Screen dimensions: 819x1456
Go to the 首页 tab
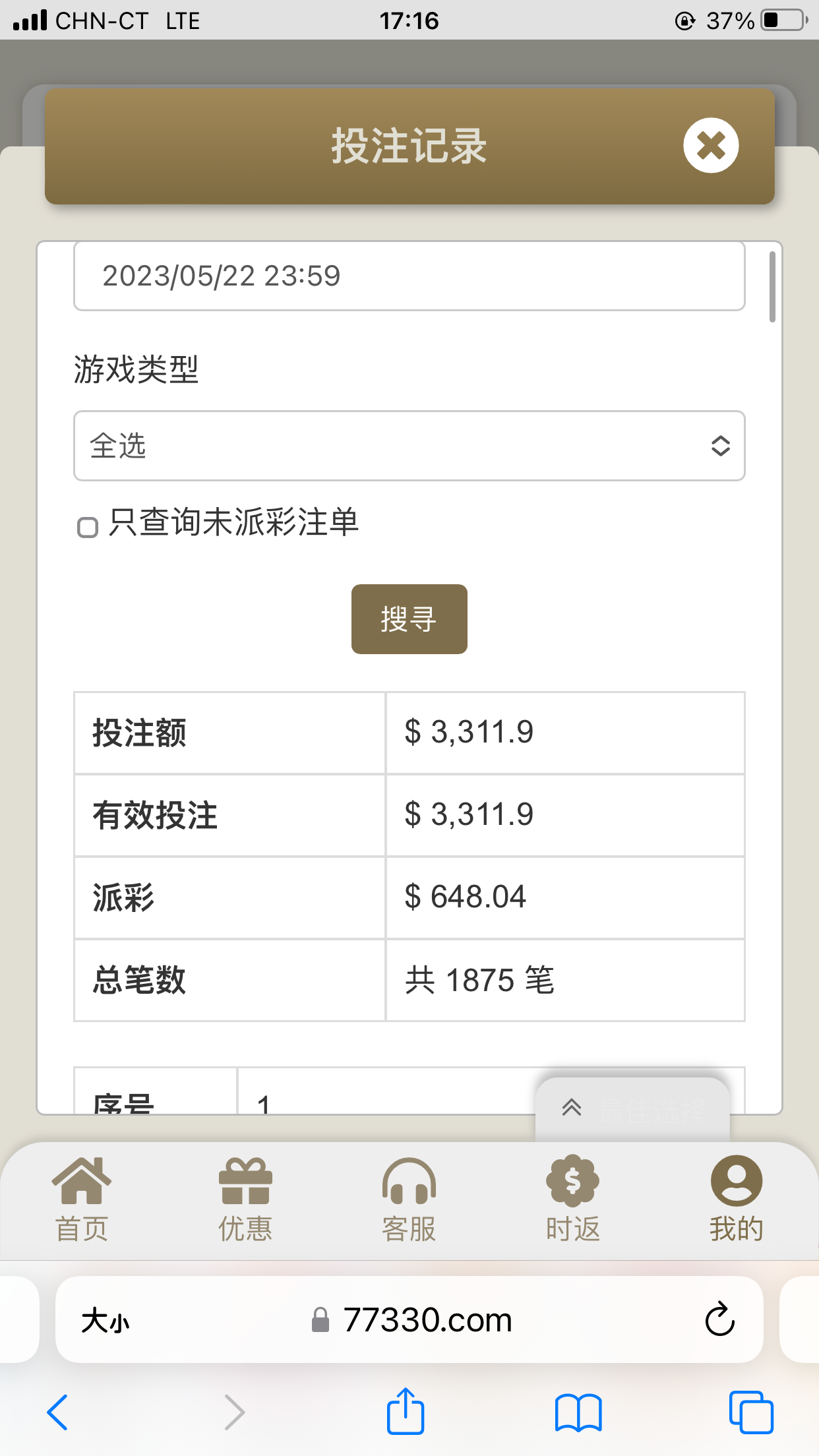(82, 1199)
